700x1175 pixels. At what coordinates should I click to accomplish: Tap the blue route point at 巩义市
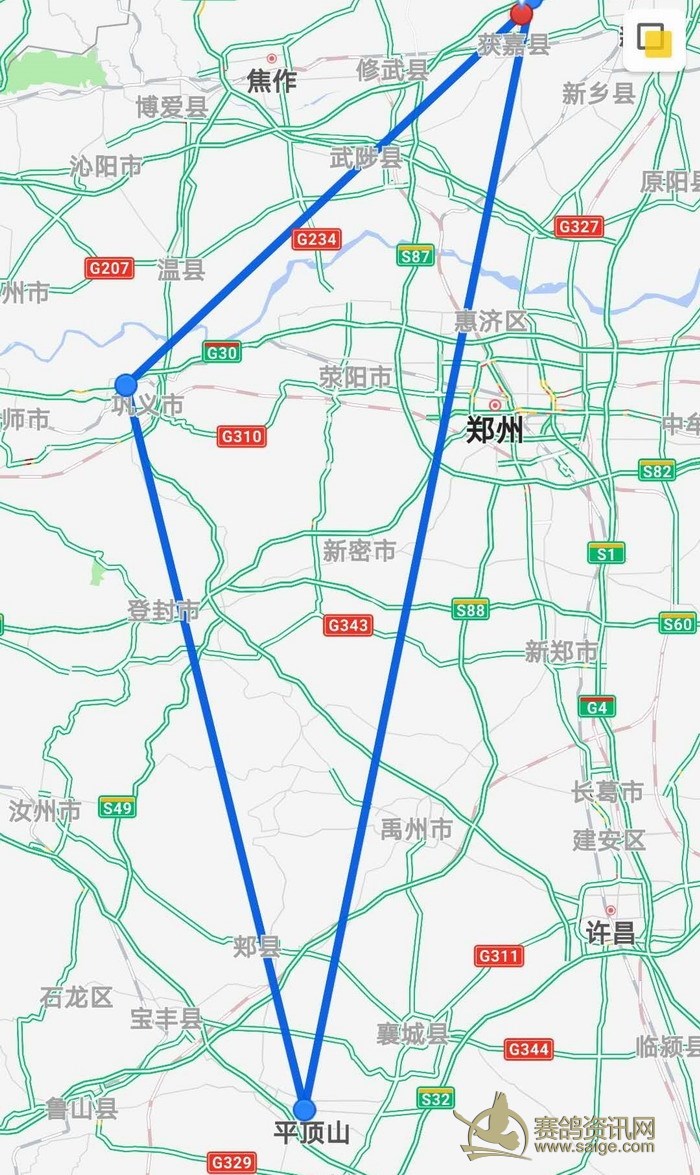click(x=126, y=385)
